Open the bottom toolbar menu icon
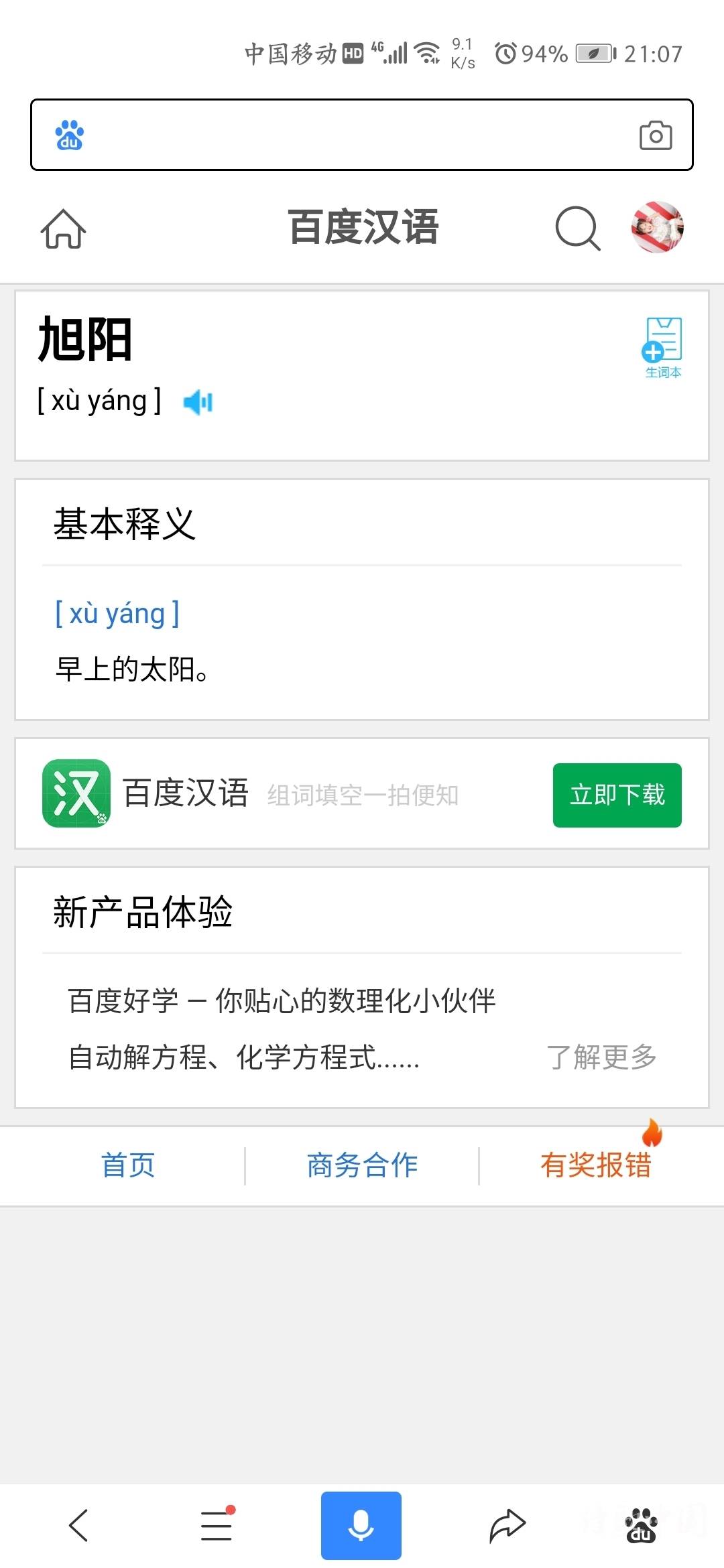 point(217,1525)
